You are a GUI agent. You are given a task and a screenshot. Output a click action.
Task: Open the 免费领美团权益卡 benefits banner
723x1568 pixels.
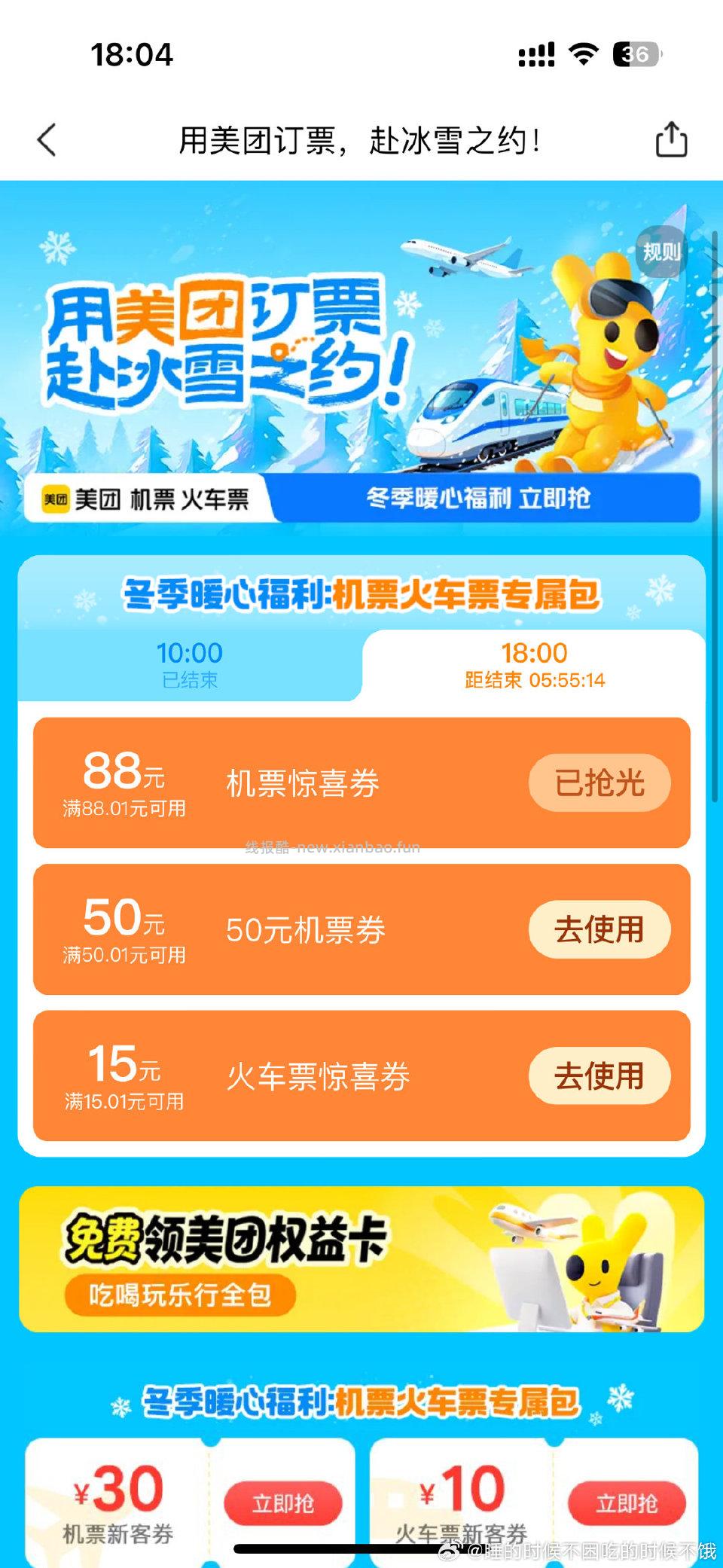[361, 1256]
